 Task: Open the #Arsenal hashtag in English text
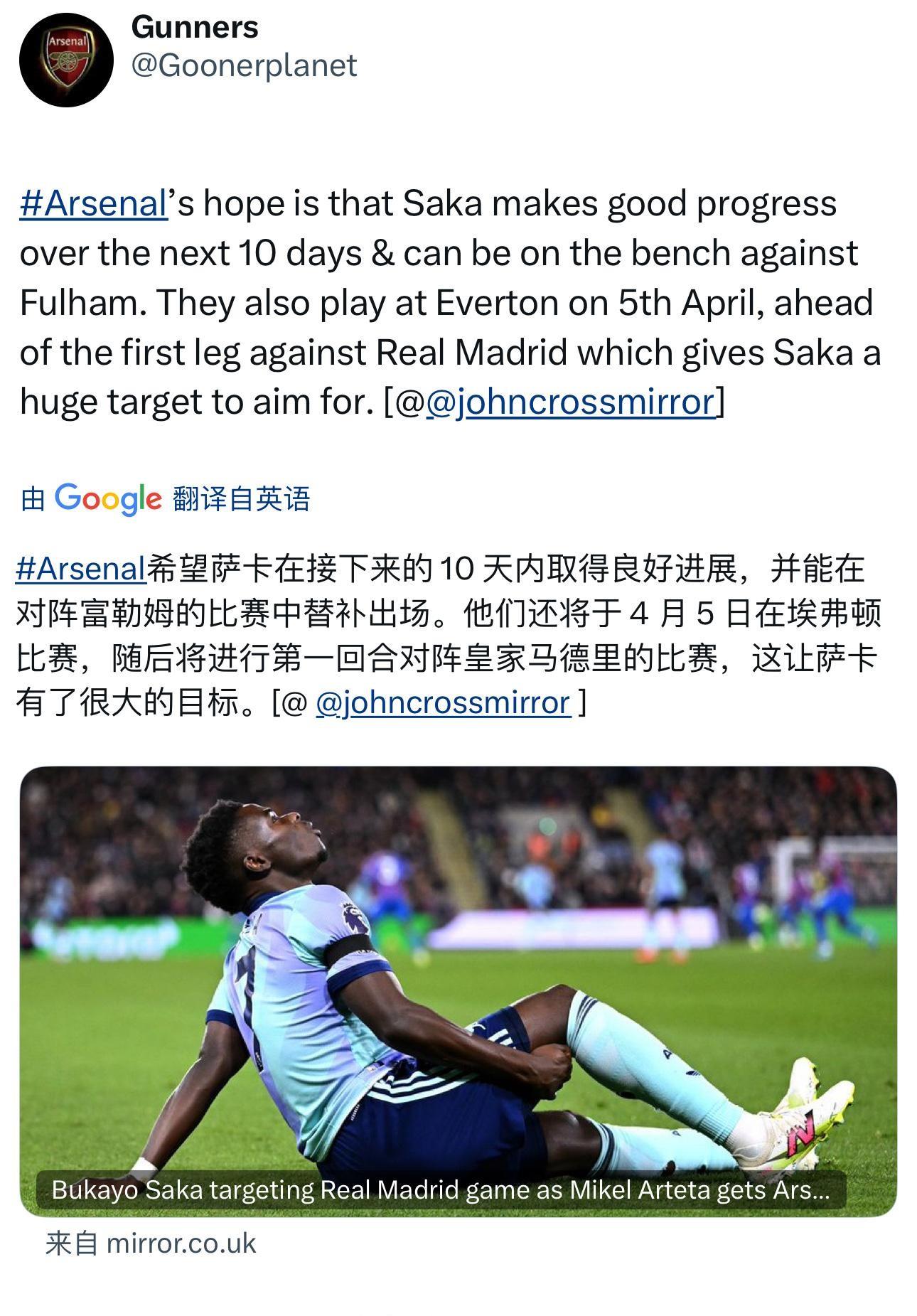click(x=93, y=204)
